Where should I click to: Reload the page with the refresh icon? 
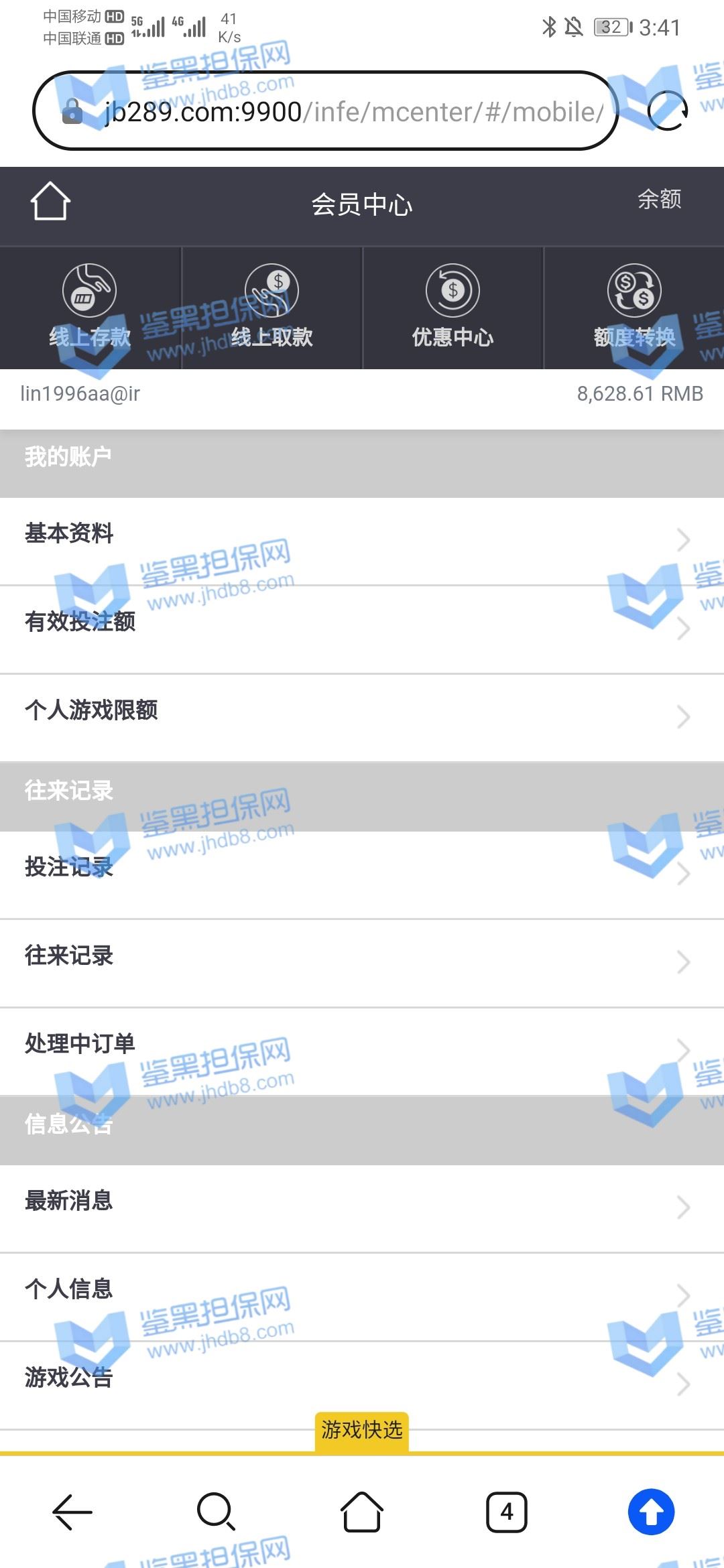click(667, 111)
